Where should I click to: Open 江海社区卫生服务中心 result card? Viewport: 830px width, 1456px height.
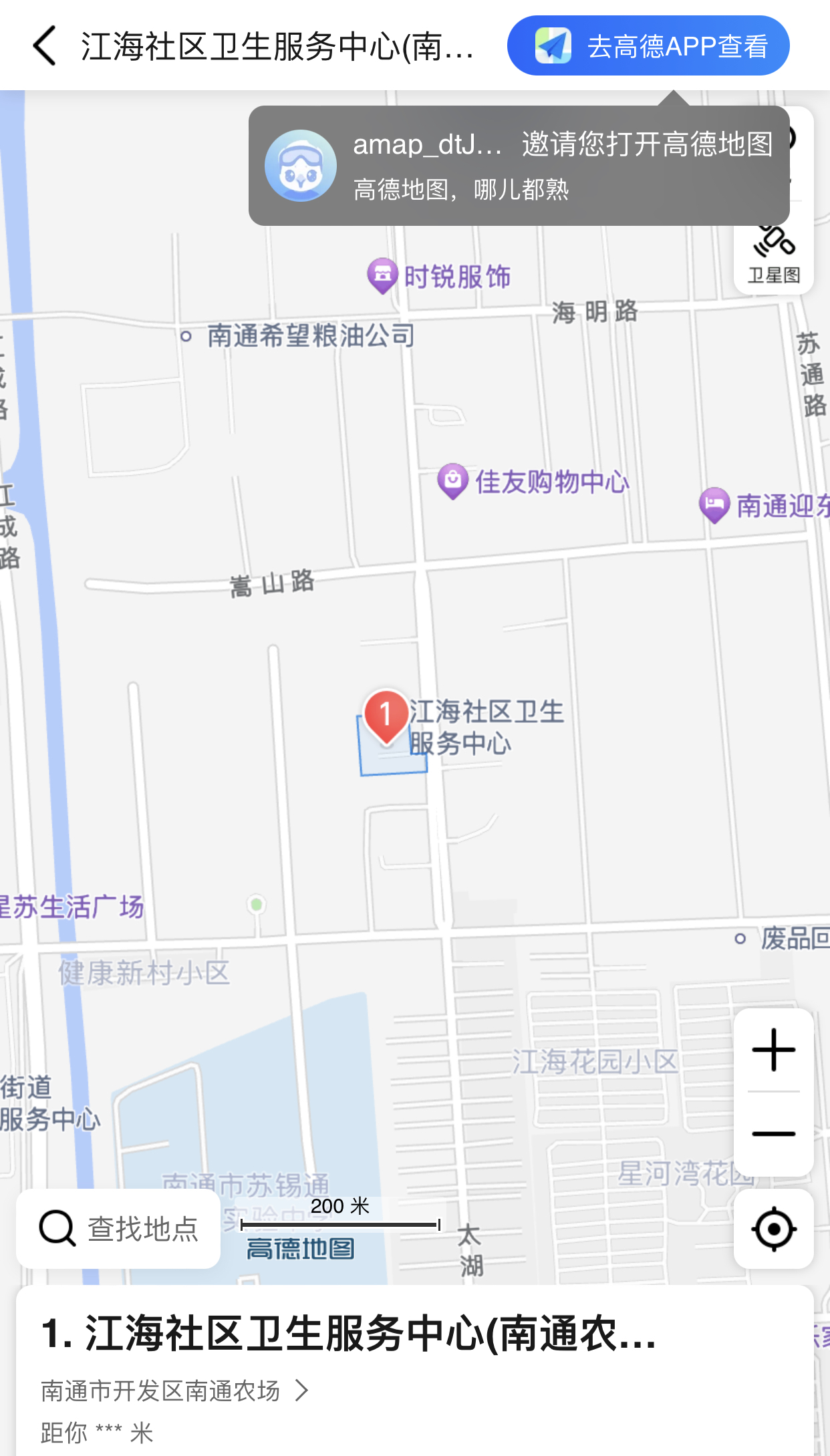point(348,1334)
